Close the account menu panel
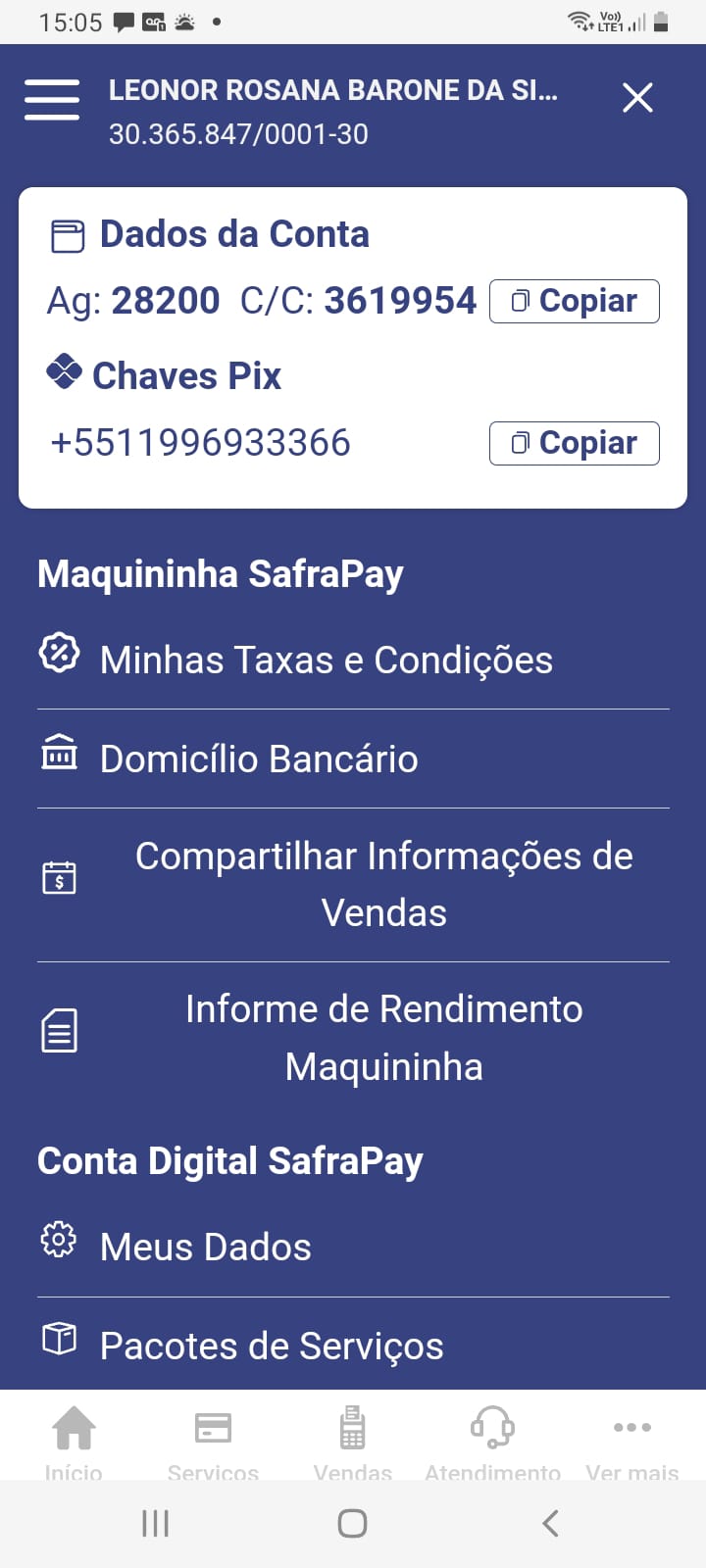 (637, 98)
